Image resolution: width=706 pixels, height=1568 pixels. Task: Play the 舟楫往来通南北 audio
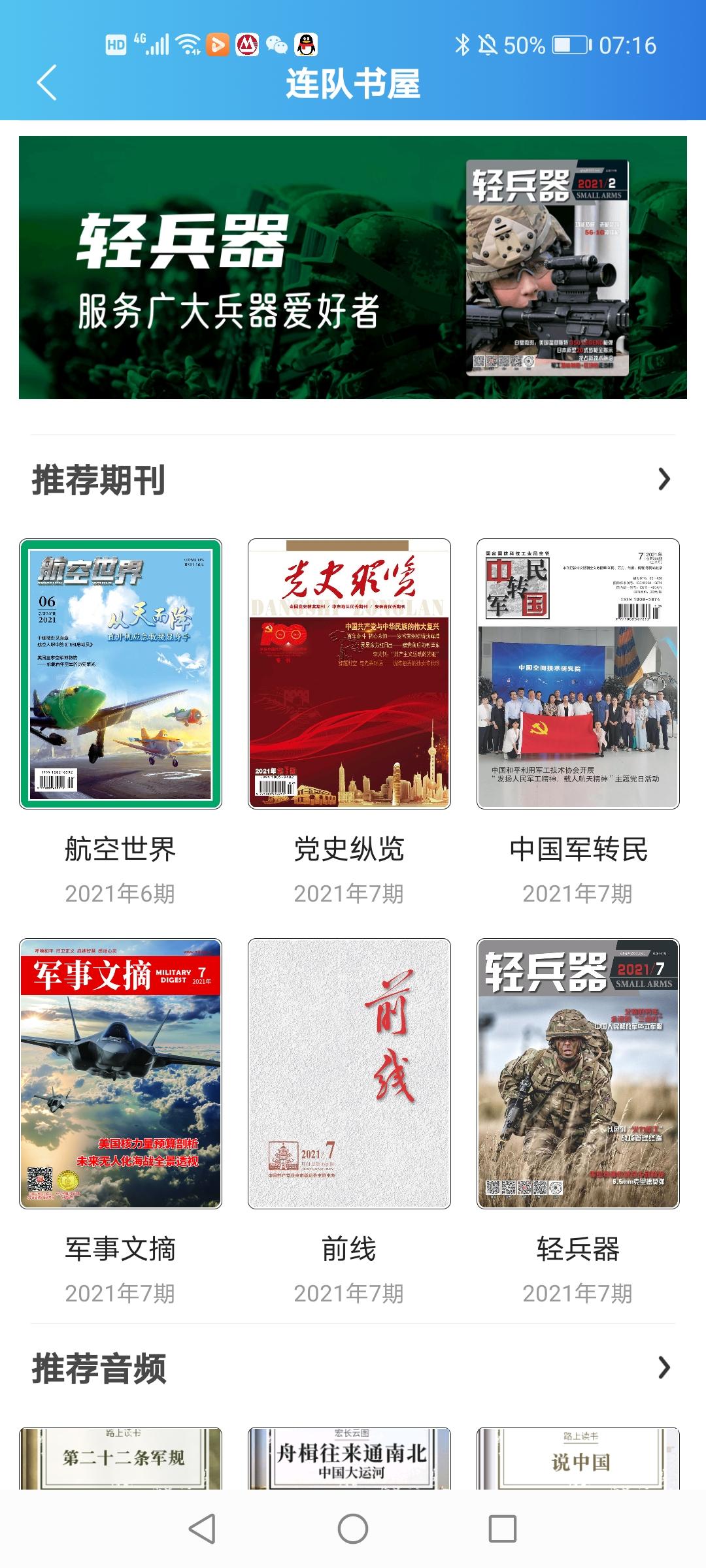click(349, 1458)
